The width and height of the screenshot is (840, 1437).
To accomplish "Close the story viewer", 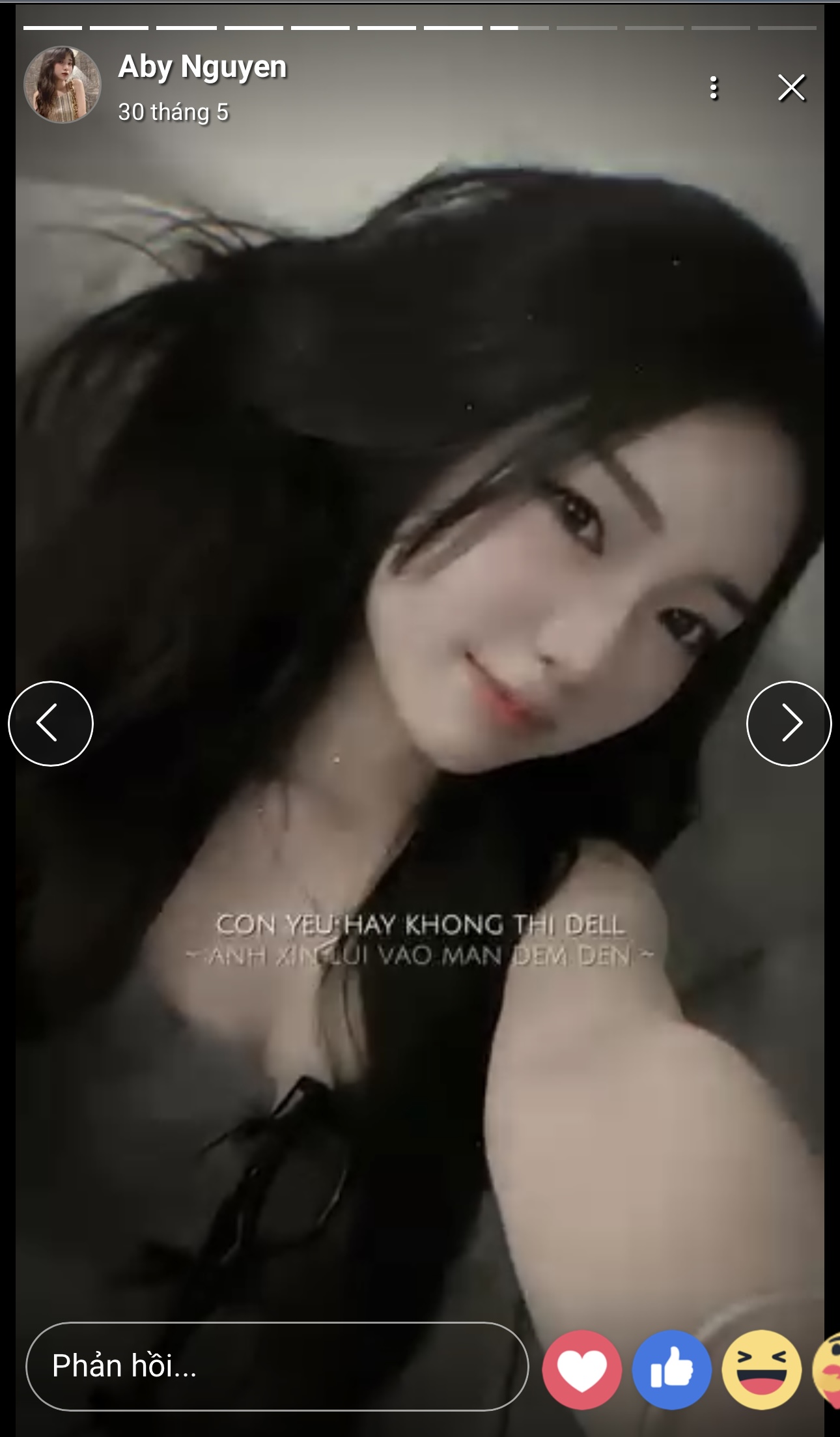I will coord(791,87).
